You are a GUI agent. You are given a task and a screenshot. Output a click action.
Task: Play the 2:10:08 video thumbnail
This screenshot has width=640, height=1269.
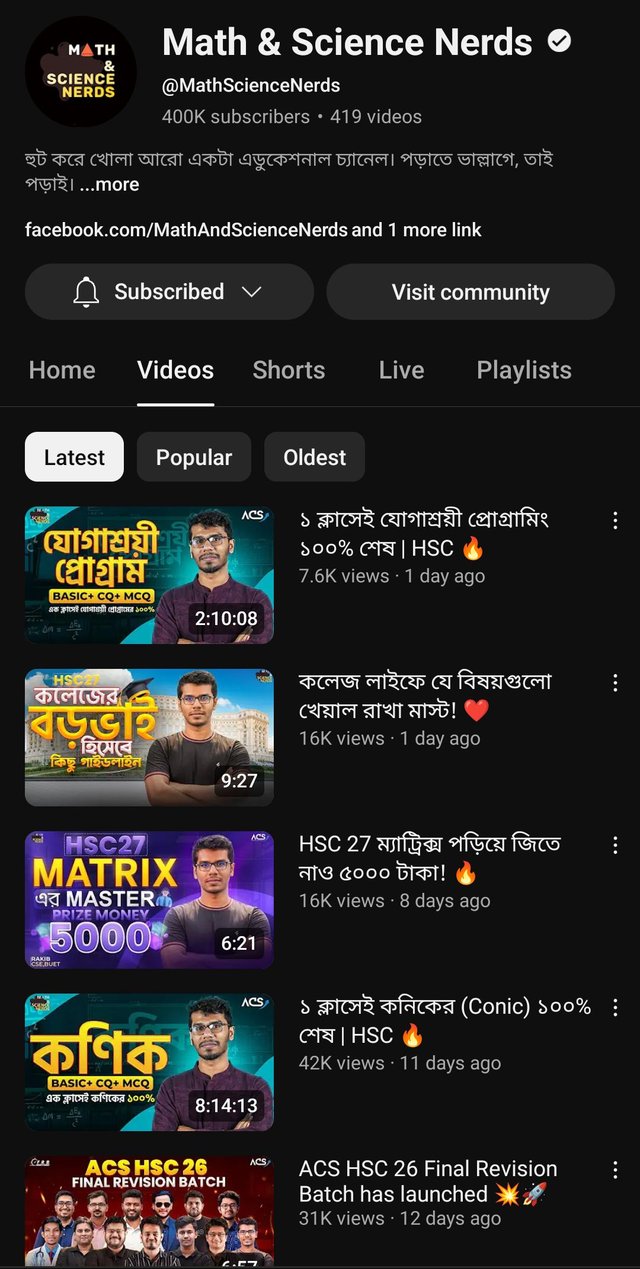(149, 575)
